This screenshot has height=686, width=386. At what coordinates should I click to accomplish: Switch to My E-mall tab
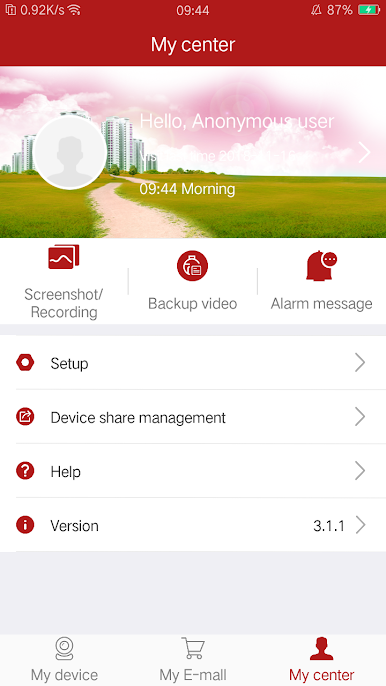click(193, 660)
